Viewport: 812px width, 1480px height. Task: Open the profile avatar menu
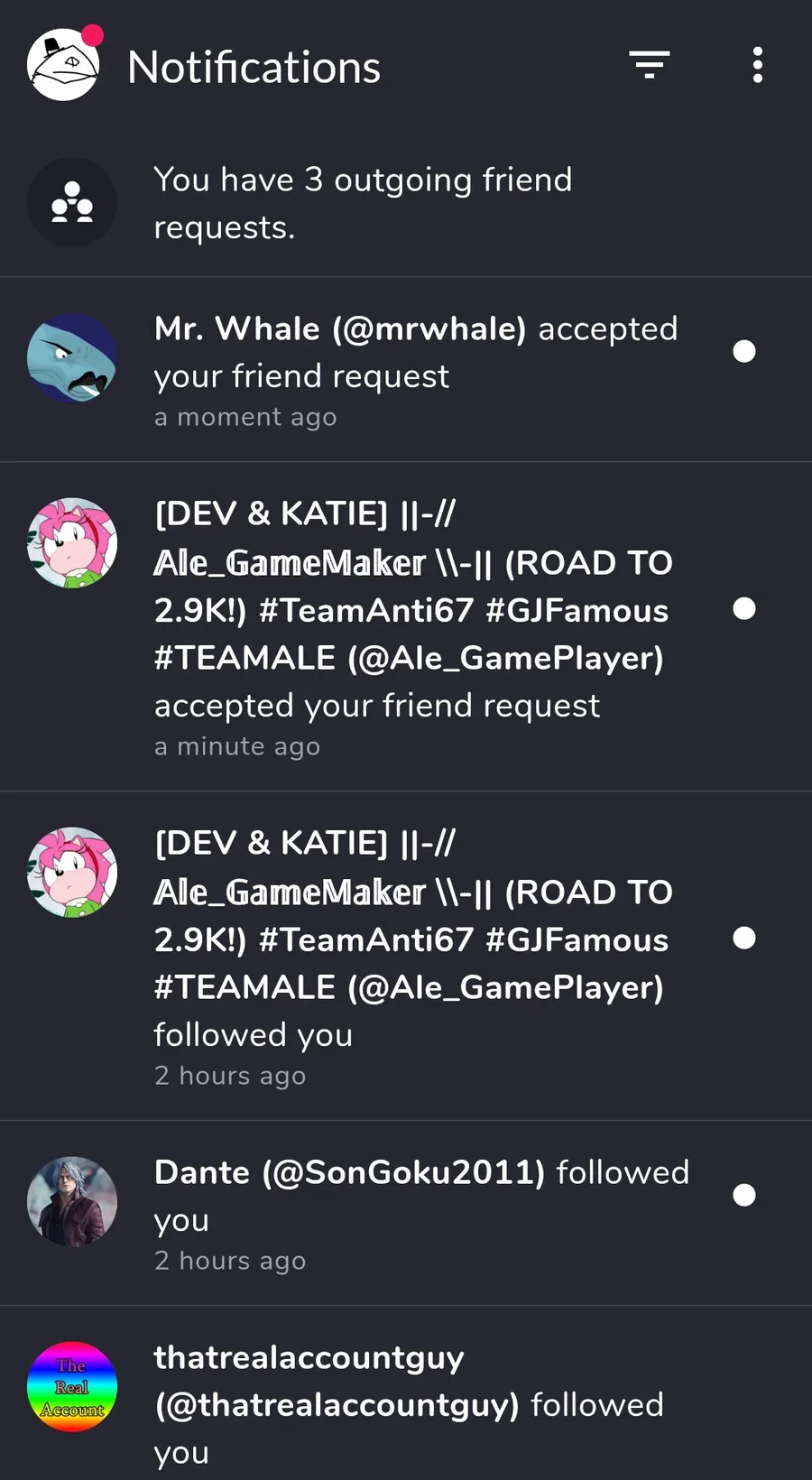(x=63, y=65)
